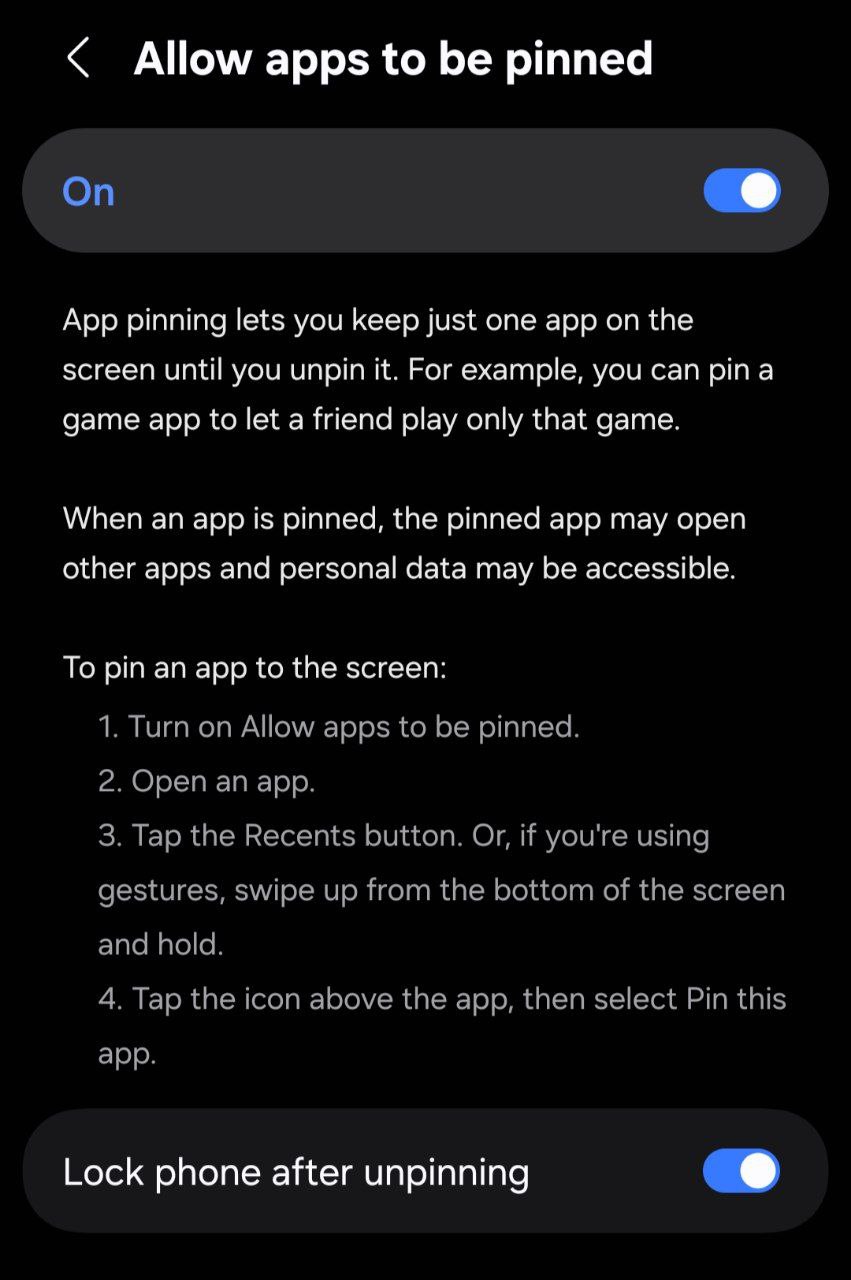Disable Lock phone after unpinning

(741, 1171)
